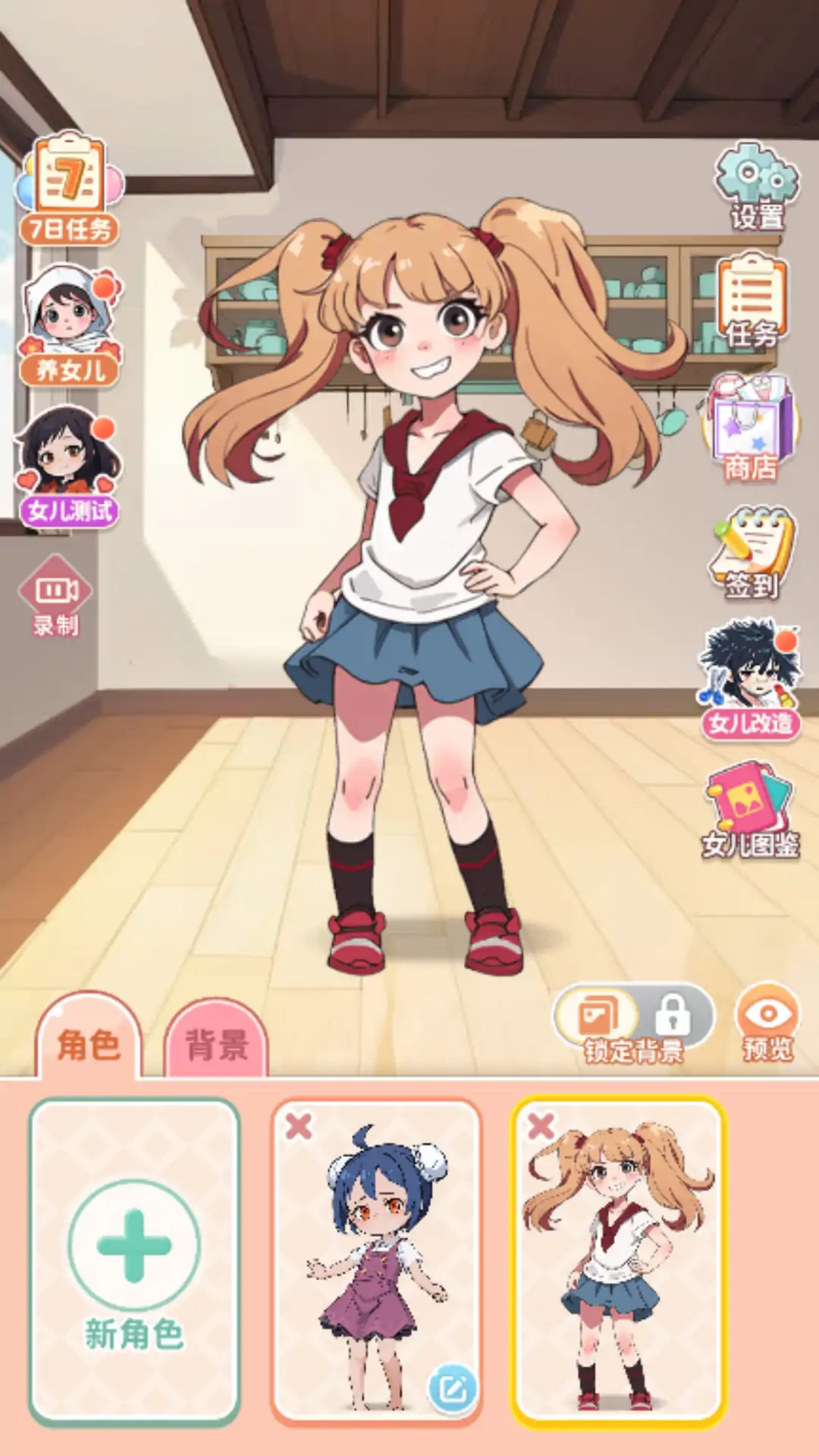
Task: Open the 养女儿 feature
Action: pyautogui.click(x=70, y=326)
